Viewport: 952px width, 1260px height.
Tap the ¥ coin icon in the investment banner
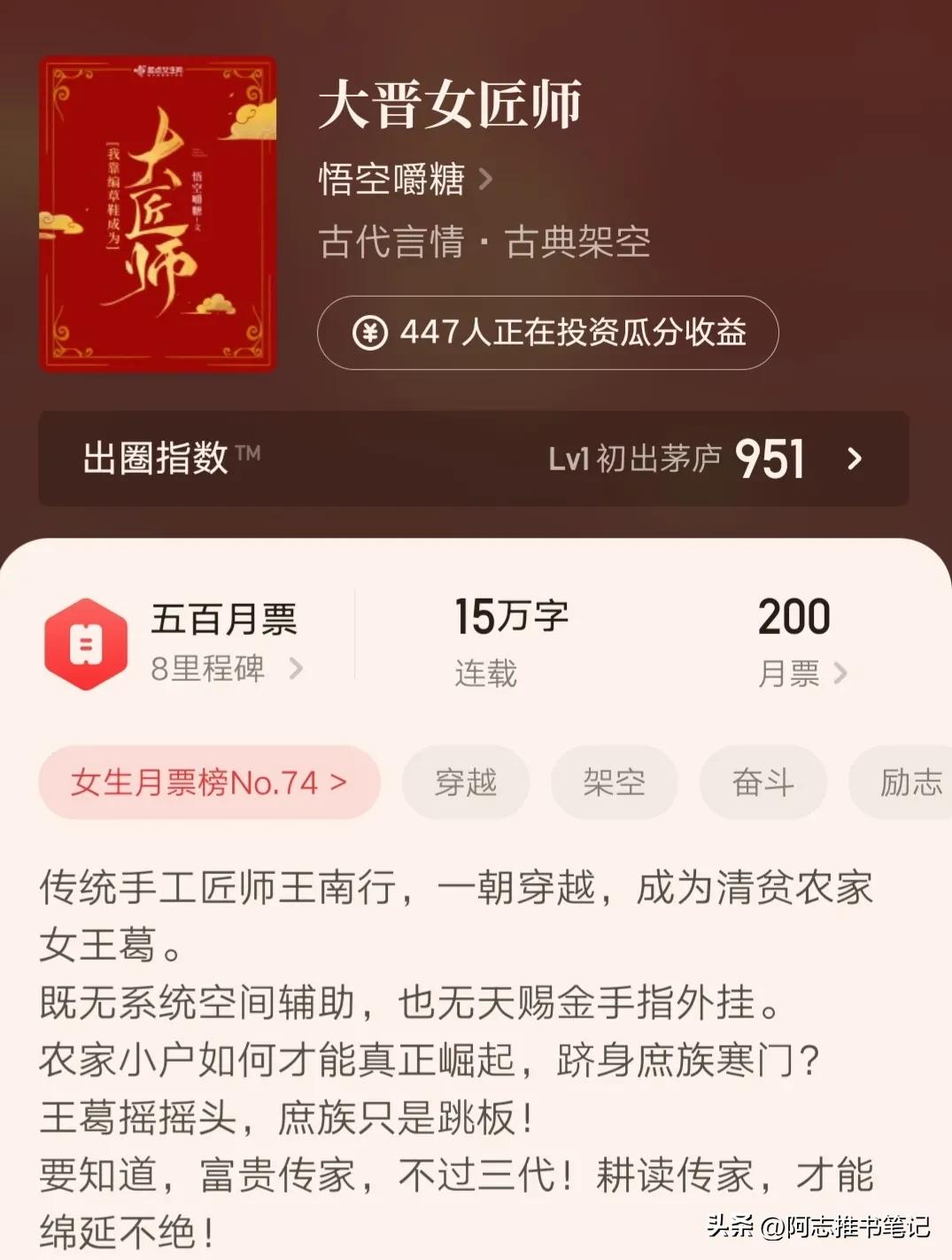(x=370, y=332)
